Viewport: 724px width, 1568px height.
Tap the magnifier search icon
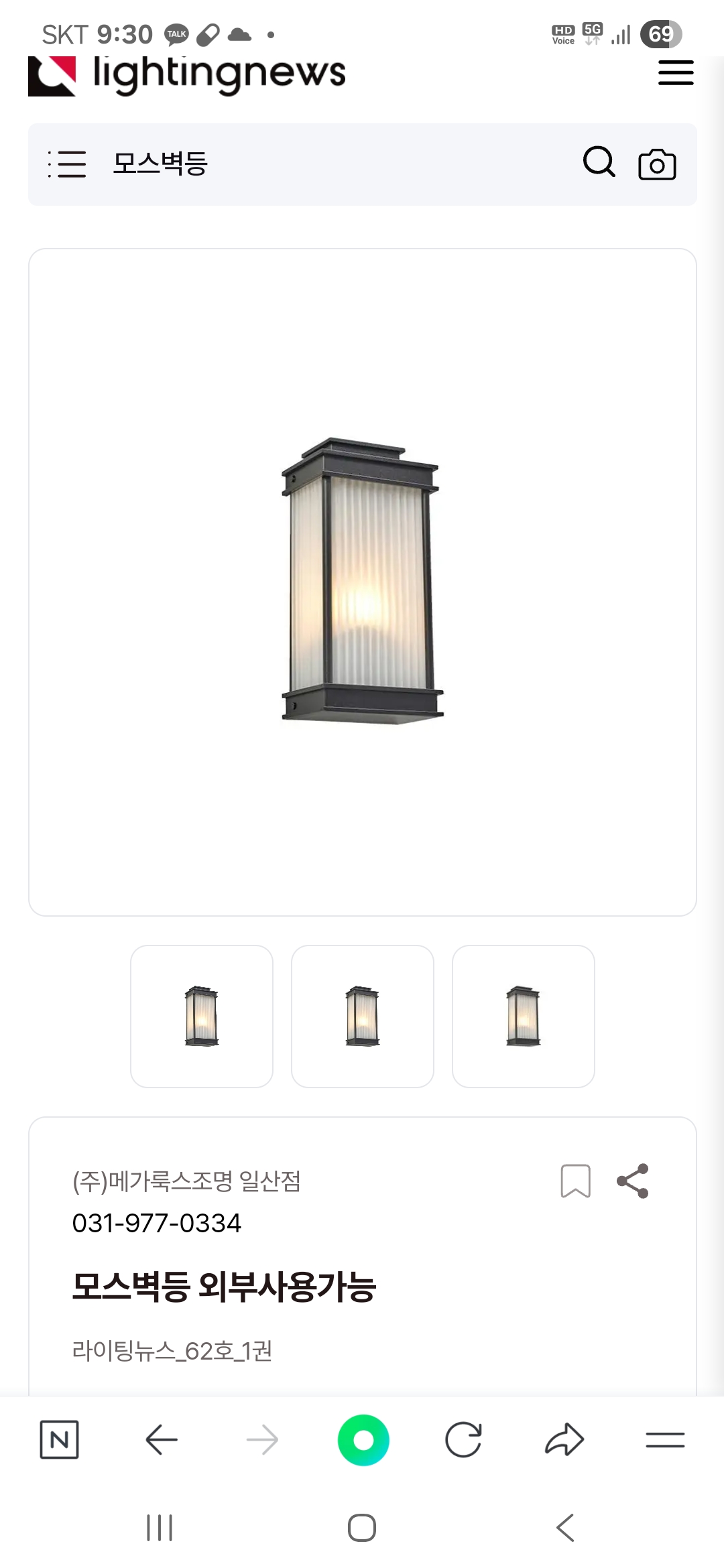599,162
